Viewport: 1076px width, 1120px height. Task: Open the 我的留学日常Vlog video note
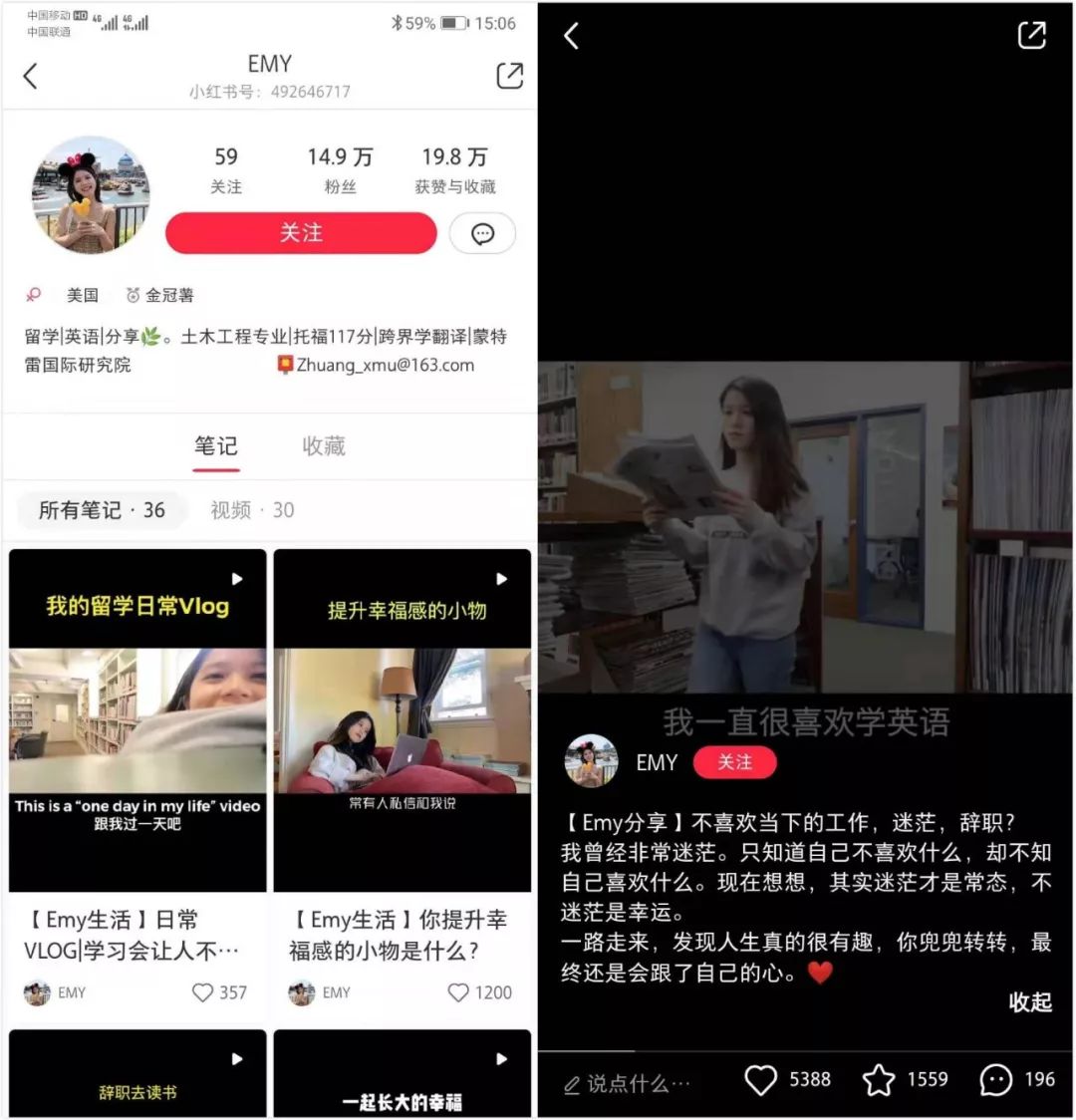click(137, 719)
